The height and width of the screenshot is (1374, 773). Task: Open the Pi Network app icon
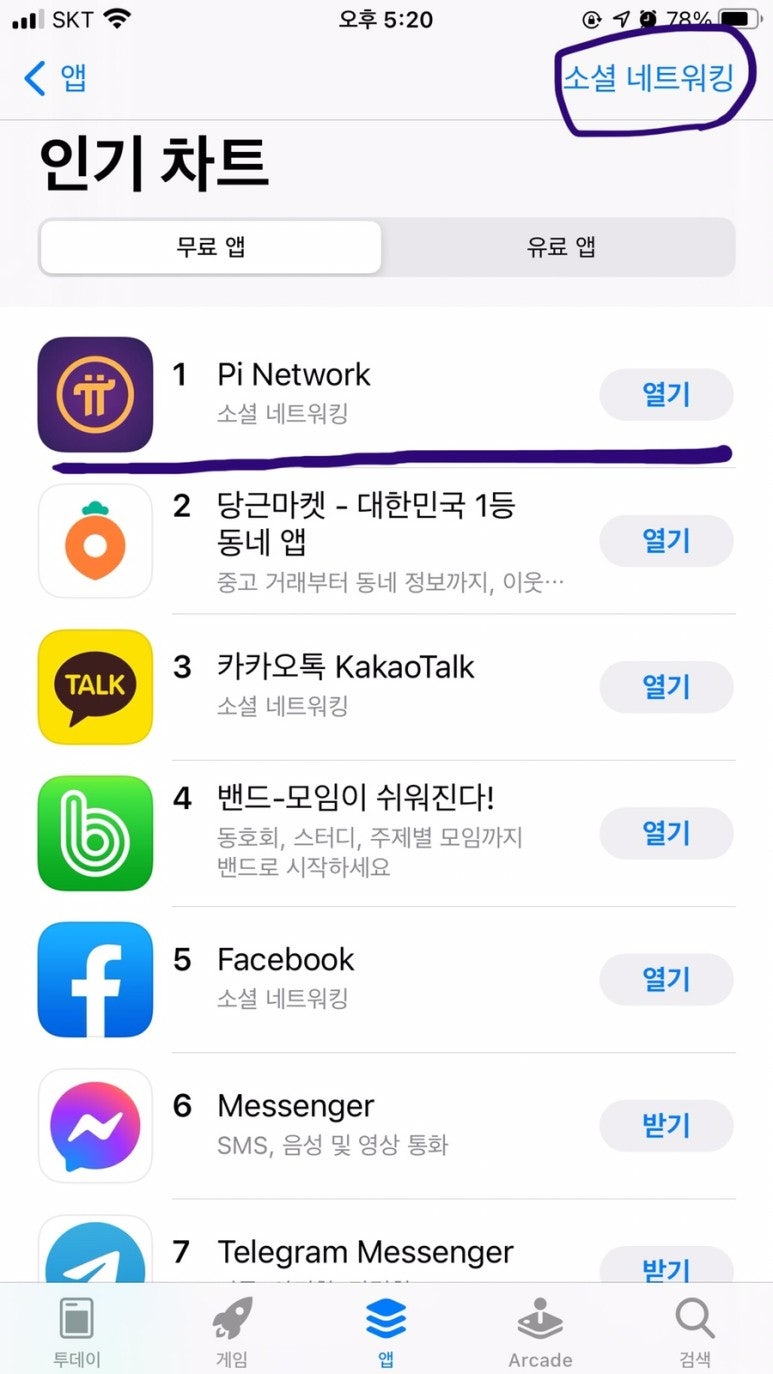tap(94, 394)
